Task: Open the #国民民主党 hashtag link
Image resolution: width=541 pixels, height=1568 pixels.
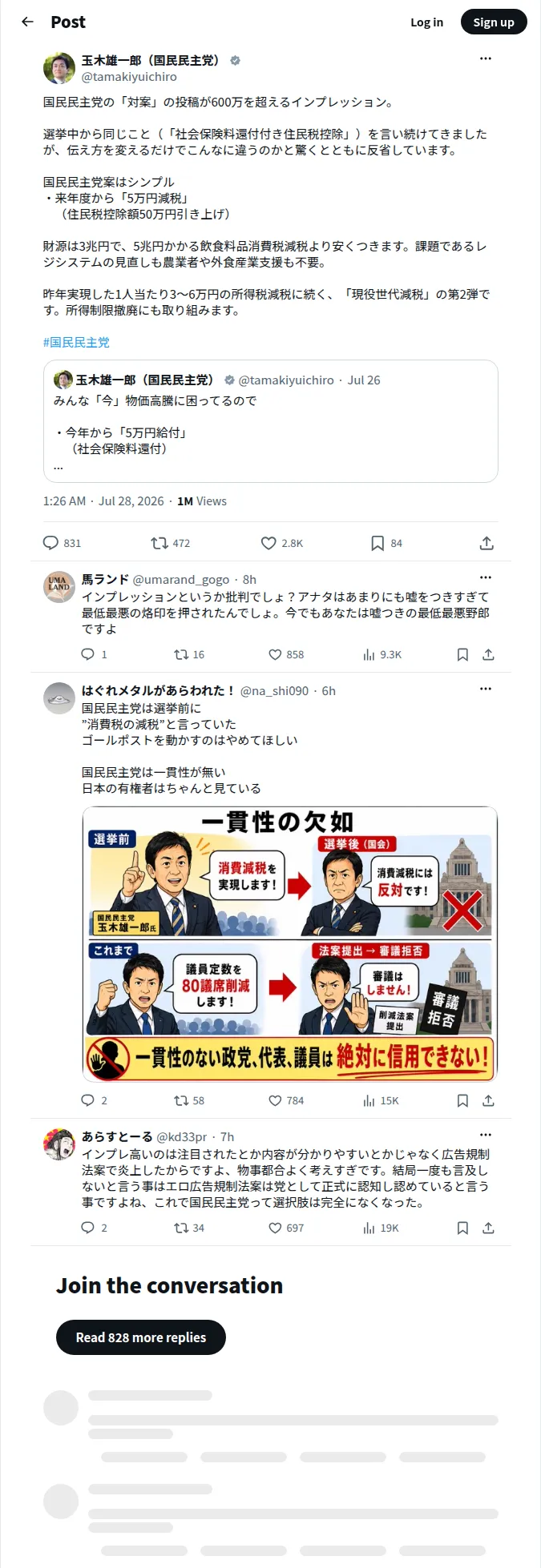Action: click(76, 342)
